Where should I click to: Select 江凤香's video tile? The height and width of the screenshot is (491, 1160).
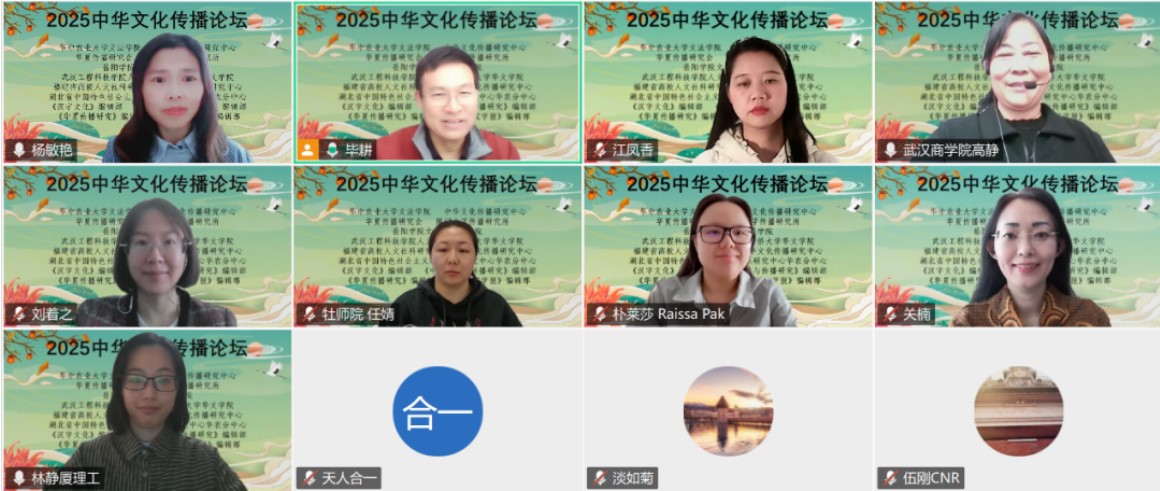728,83
